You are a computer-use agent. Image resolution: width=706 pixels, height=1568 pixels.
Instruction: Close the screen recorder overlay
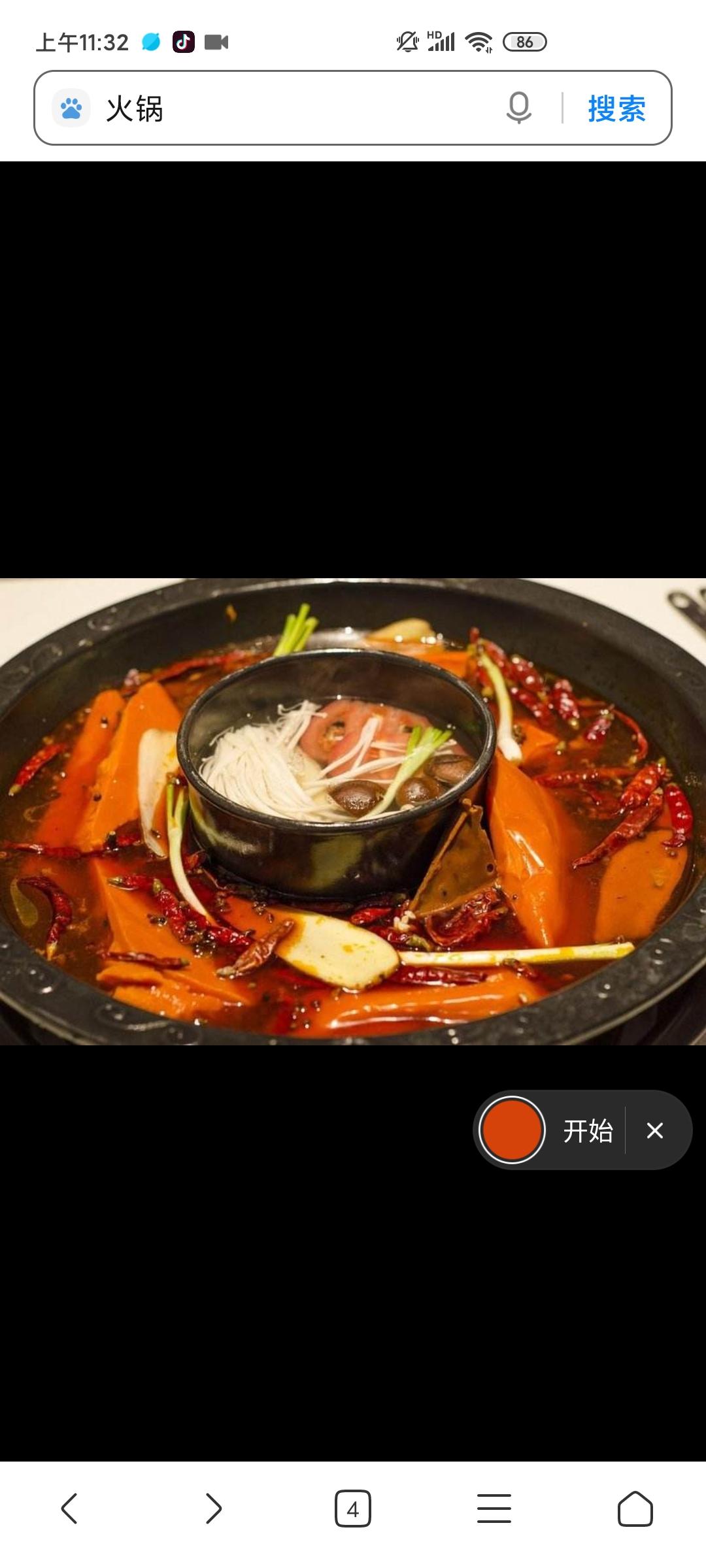(655, 1130)
